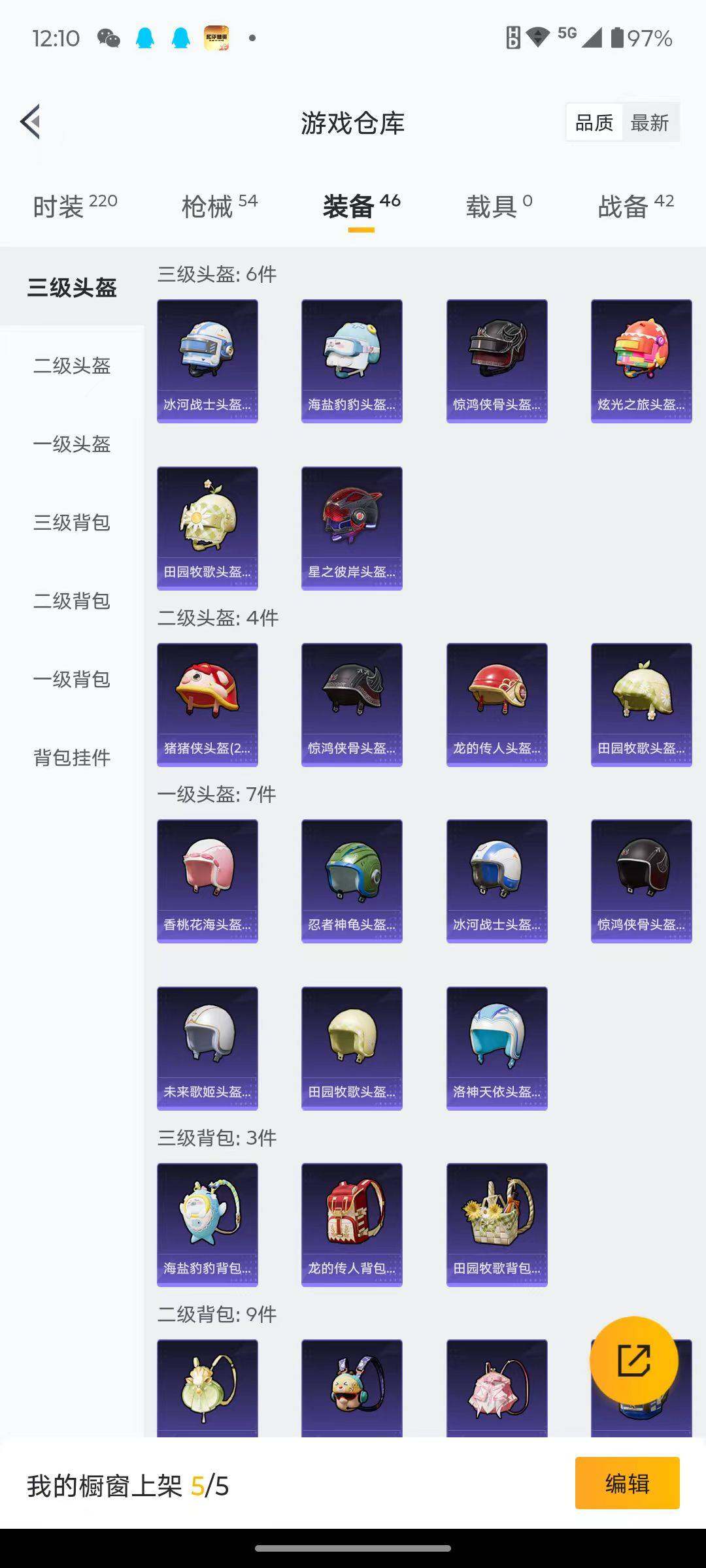The image size is (706, 1568).
Task: Select 二级背包 in the sidebar
Action: coord(72,601)
